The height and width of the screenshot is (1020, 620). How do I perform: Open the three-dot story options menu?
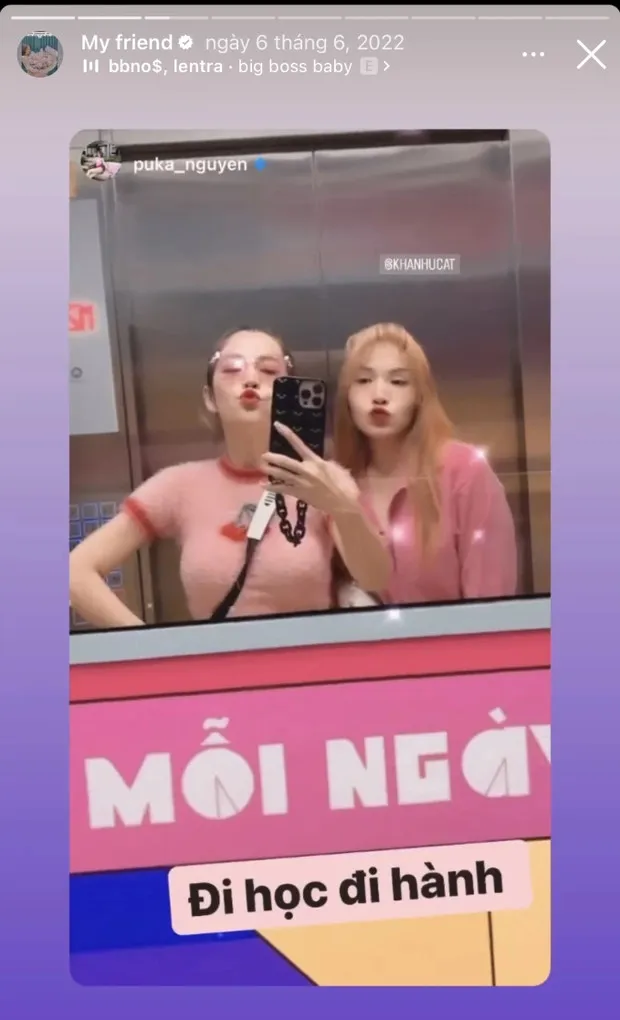pos(534,54)
